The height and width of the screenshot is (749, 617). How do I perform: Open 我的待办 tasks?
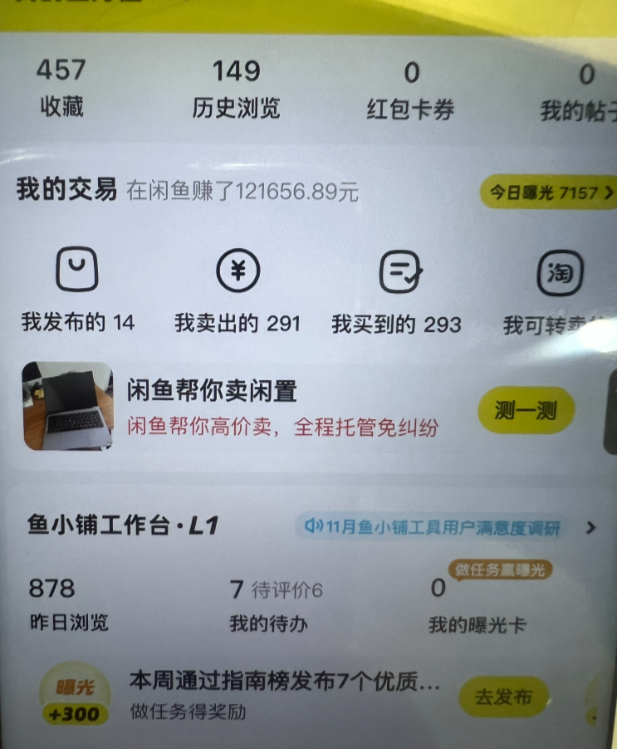point(270,605)
